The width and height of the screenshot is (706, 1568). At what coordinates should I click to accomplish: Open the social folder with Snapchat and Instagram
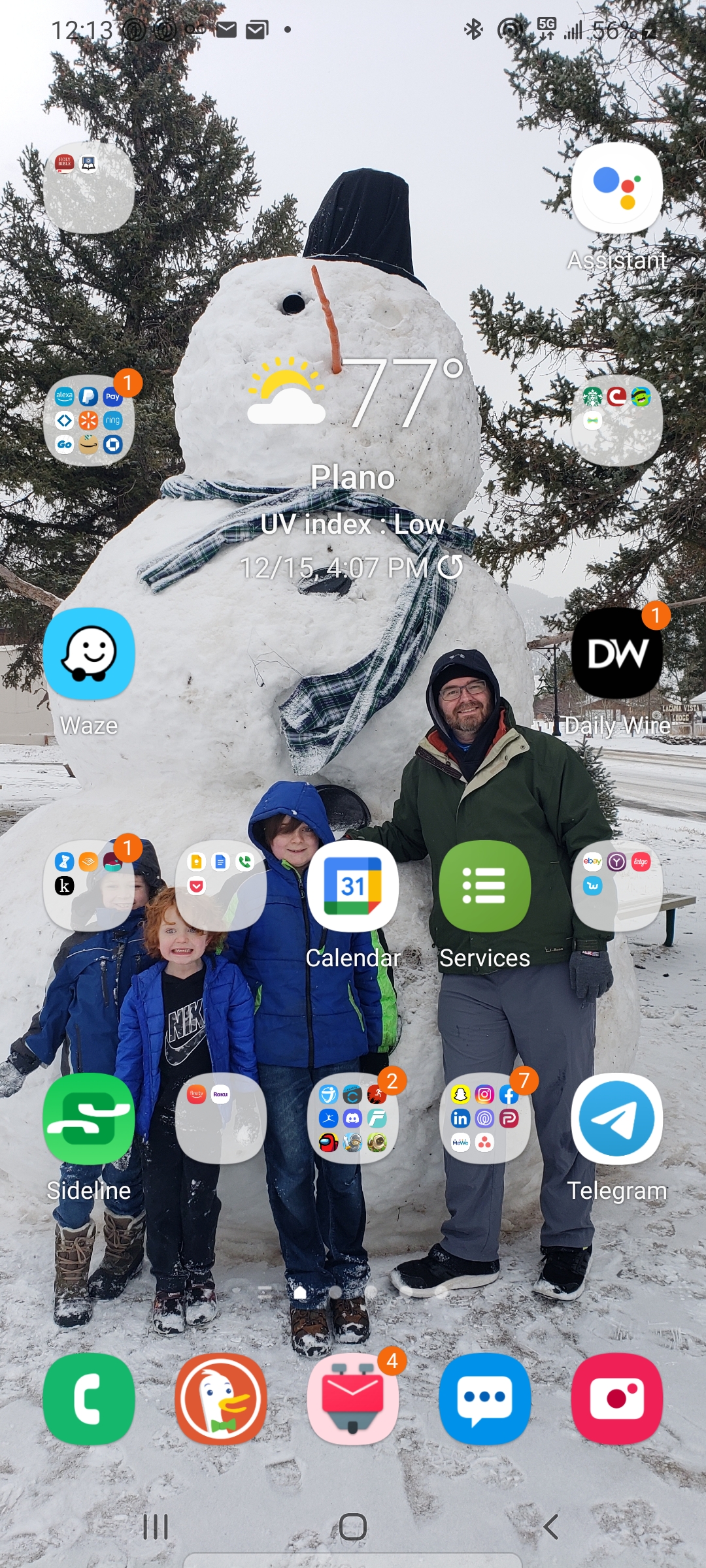pyautogui.click(x=484, y=1119)
